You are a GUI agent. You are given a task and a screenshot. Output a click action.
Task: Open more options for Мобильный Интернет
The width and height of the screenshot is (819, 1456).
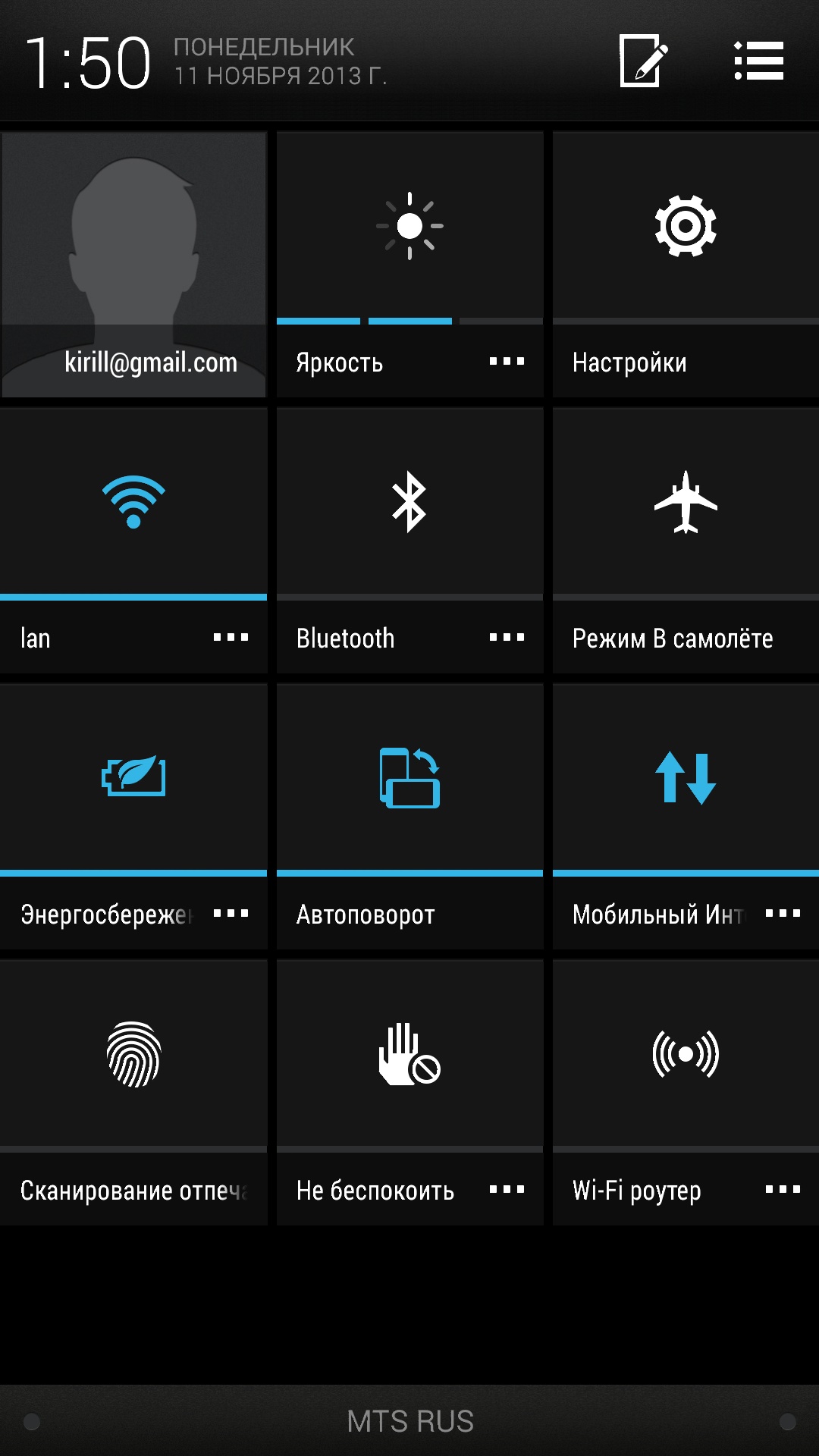(783, 914)
